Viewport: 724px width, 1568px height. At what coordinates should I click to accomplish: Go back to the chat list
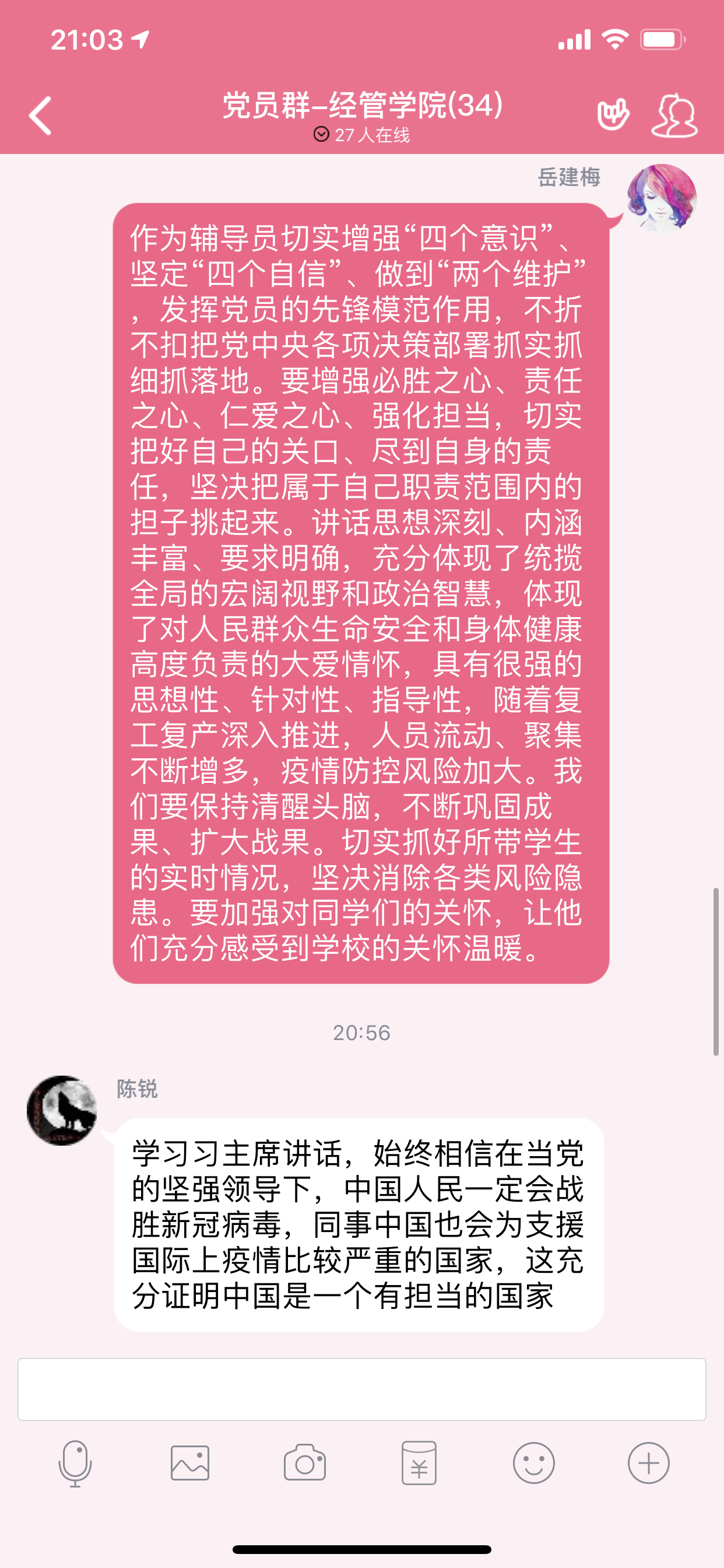40,116
